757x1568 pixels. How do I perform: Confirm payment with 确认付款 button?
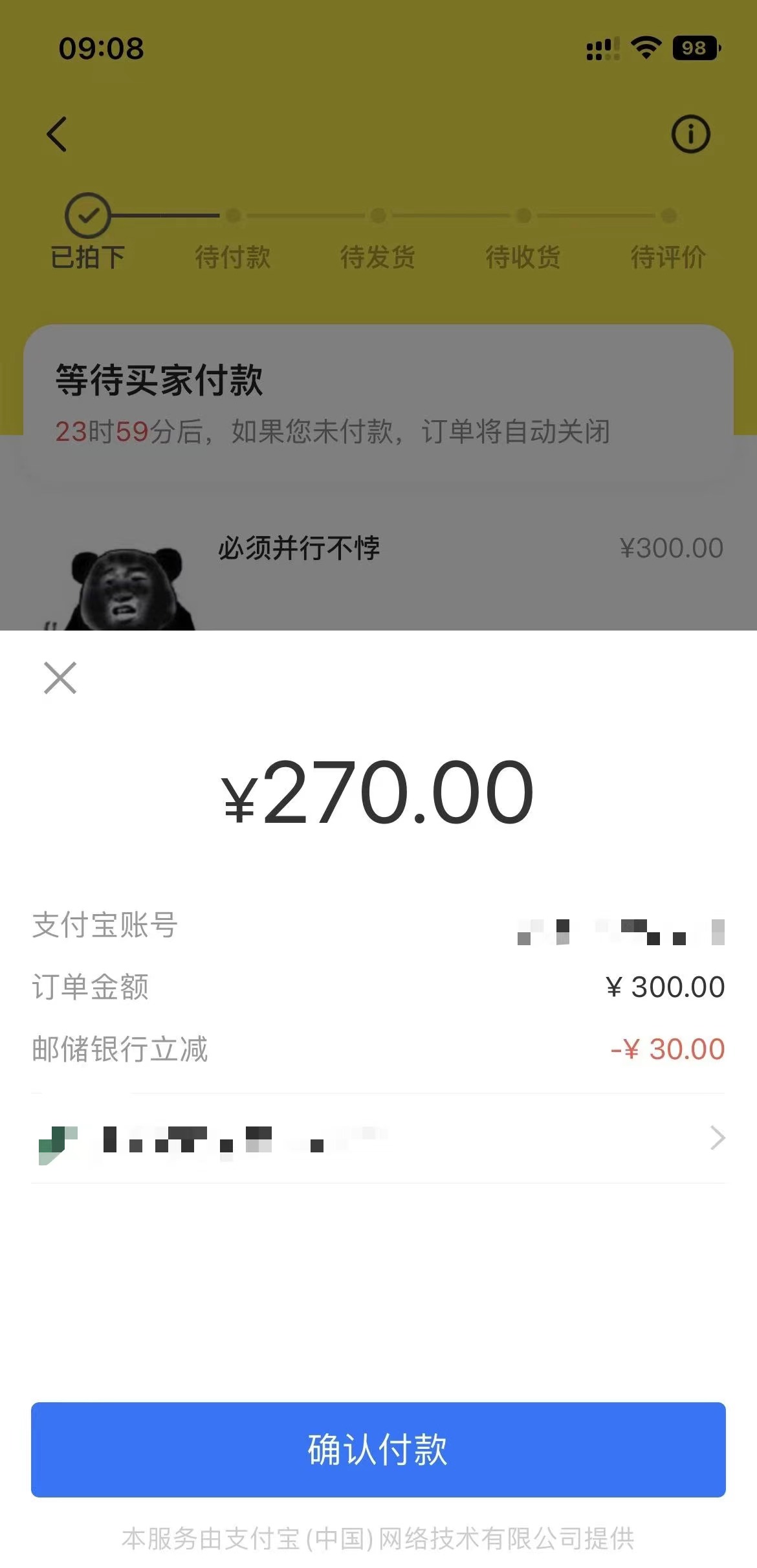378,1449
